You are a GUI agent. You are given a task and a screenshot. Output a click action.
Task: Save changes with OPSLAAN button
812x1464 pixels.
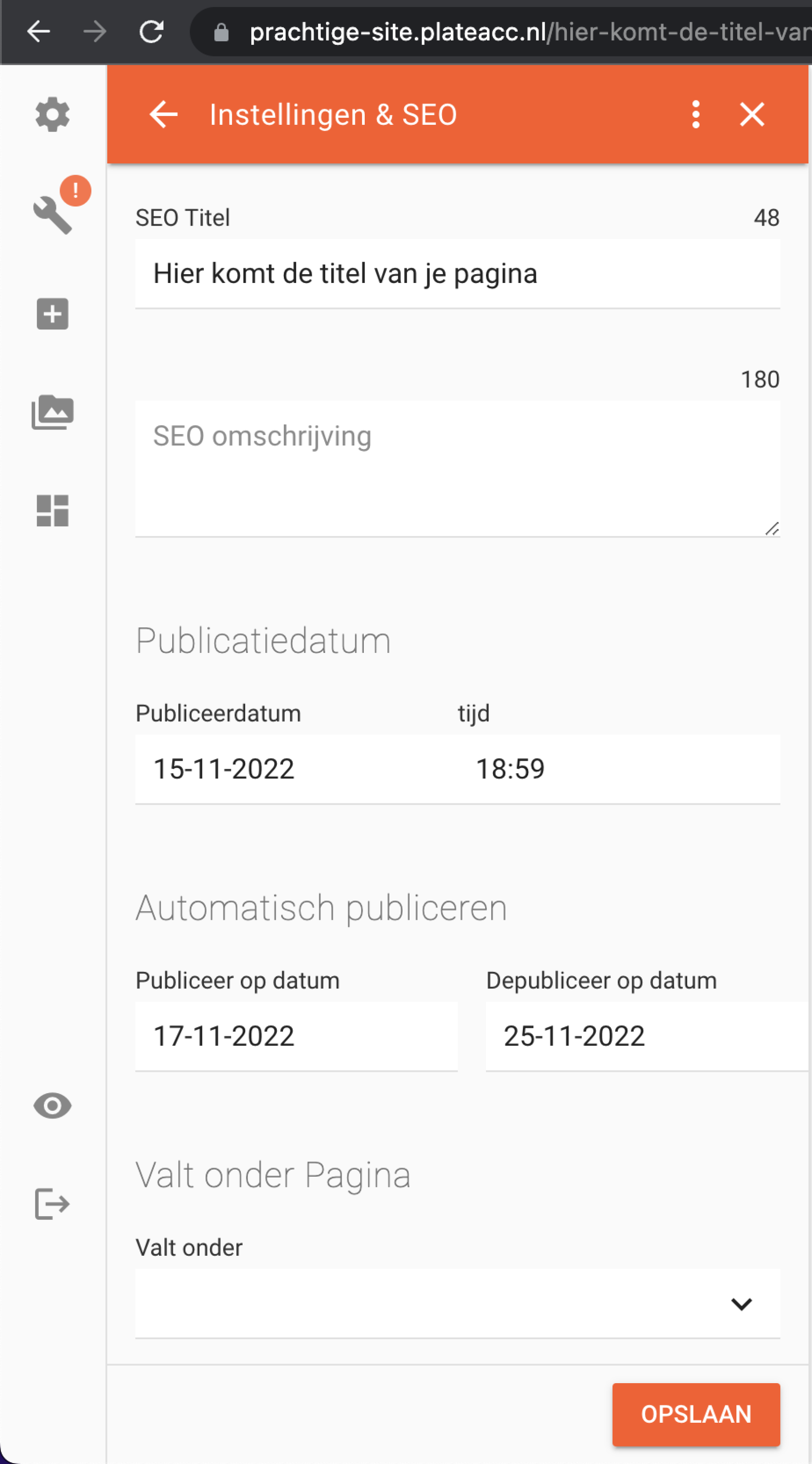point(696,1414)
